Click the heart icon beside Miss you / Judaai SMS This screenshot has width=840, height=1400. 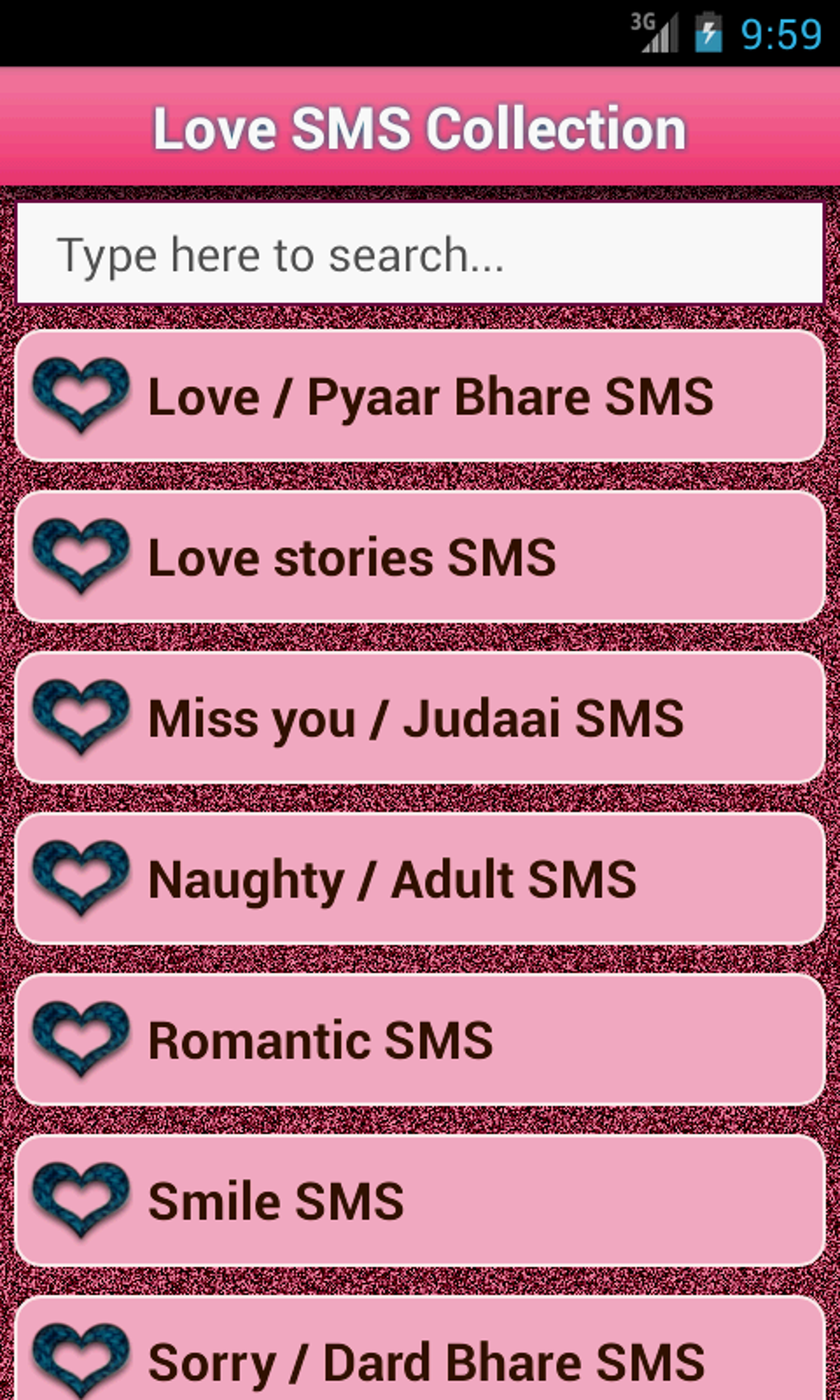(82, 716)
